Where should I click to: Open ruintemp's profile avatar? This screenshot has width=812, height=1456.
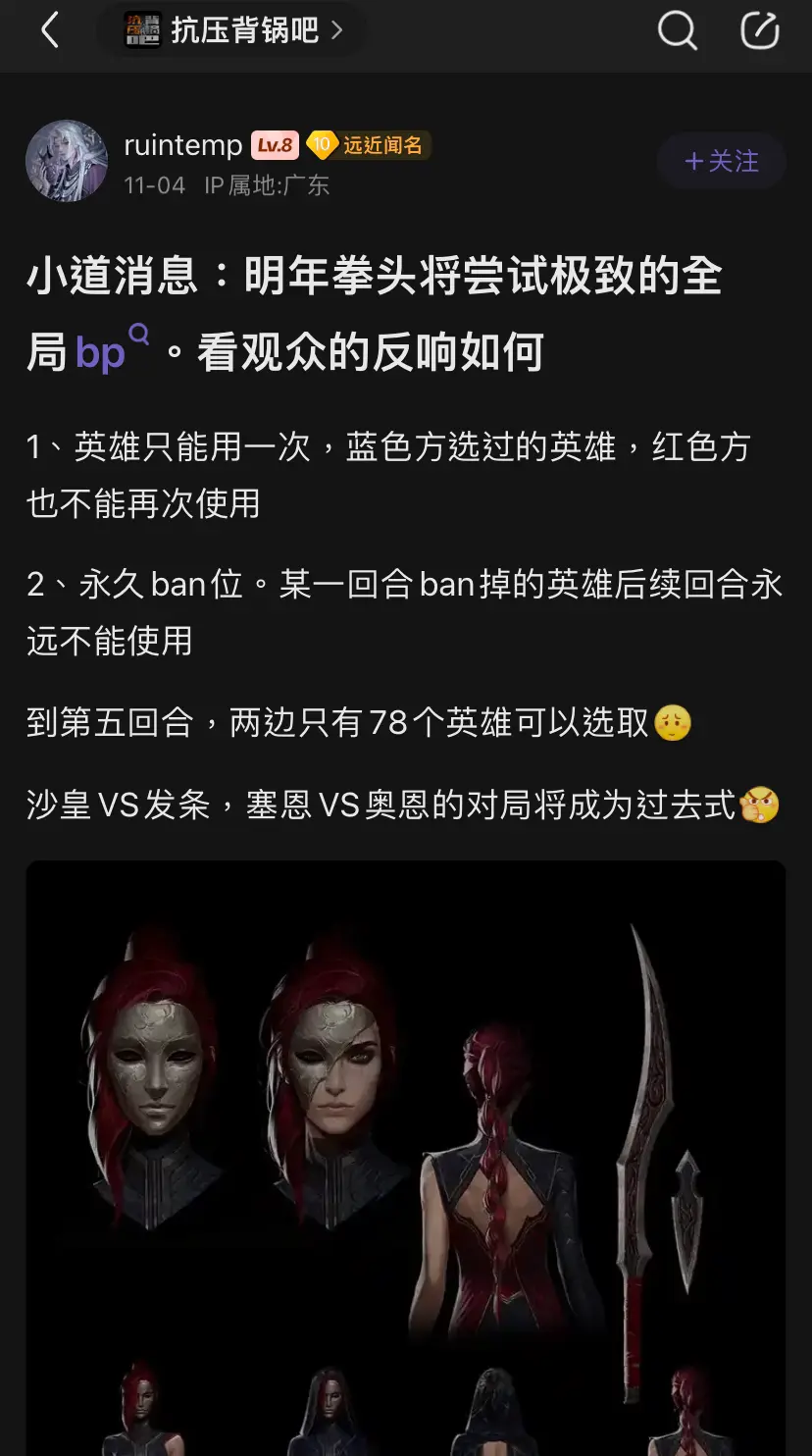pyautogui.click(x=67, y=161)
